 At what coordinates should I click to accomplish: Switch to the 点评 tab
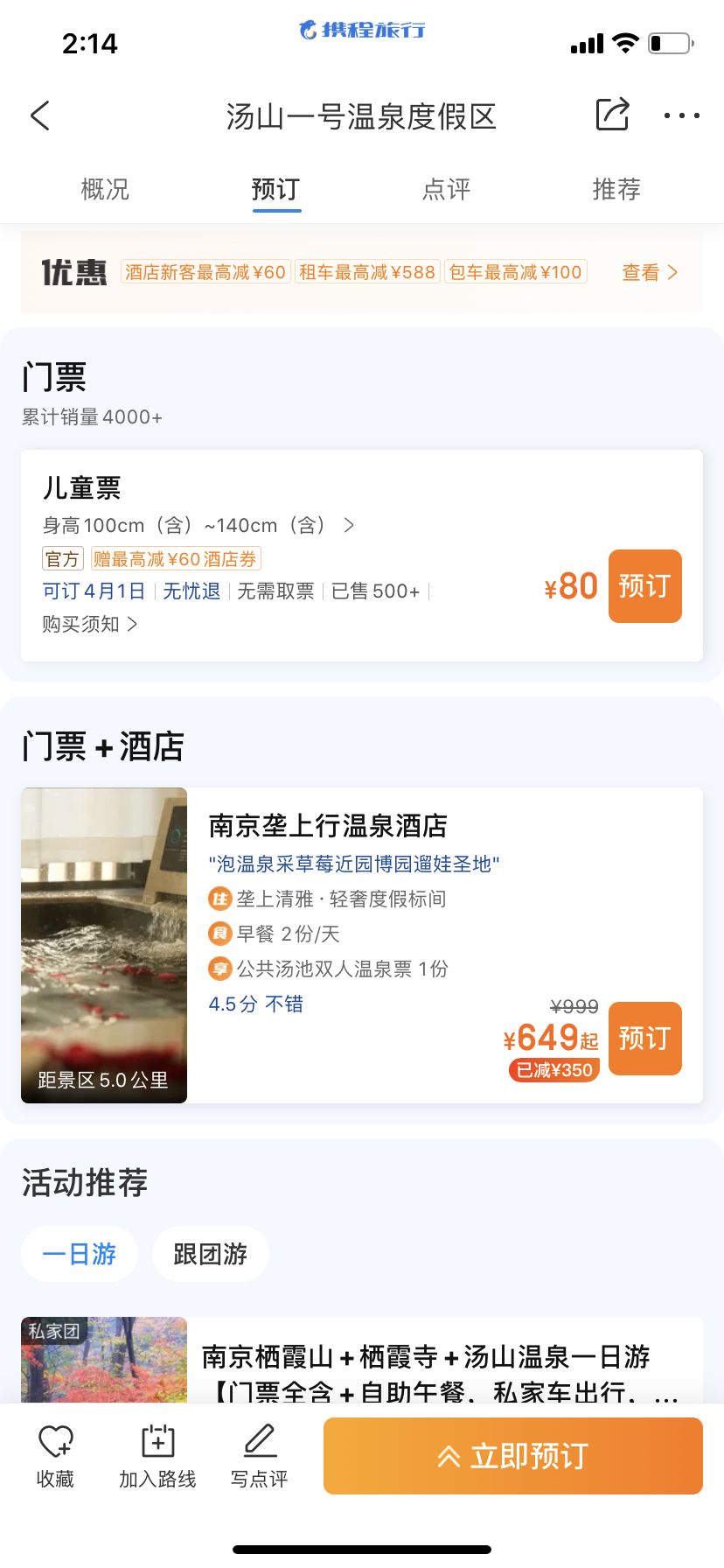pyautogui.click(x=446, y=189)
